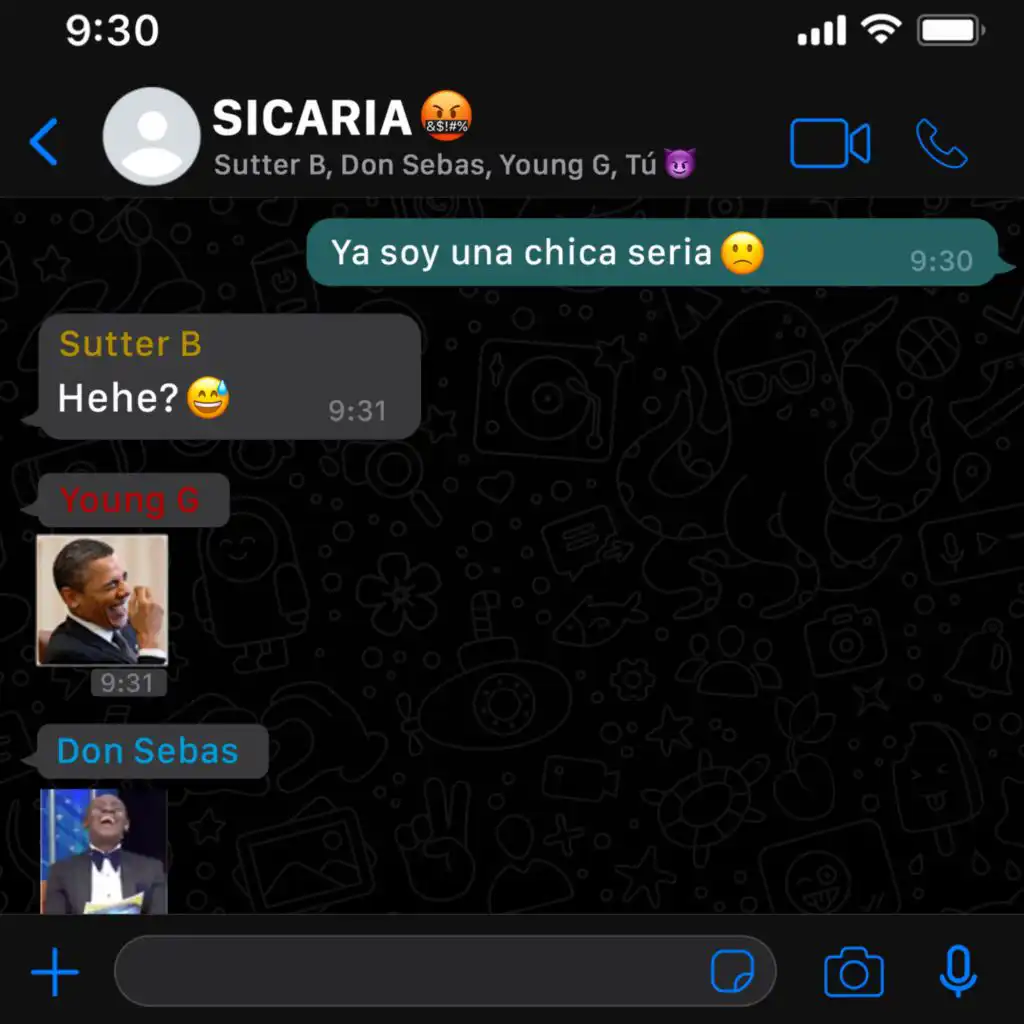Screen dimensions: 1024x1024
Task: Tap the microphone to record a voice message
Action: pyautogui.click(x=957, y=971)
